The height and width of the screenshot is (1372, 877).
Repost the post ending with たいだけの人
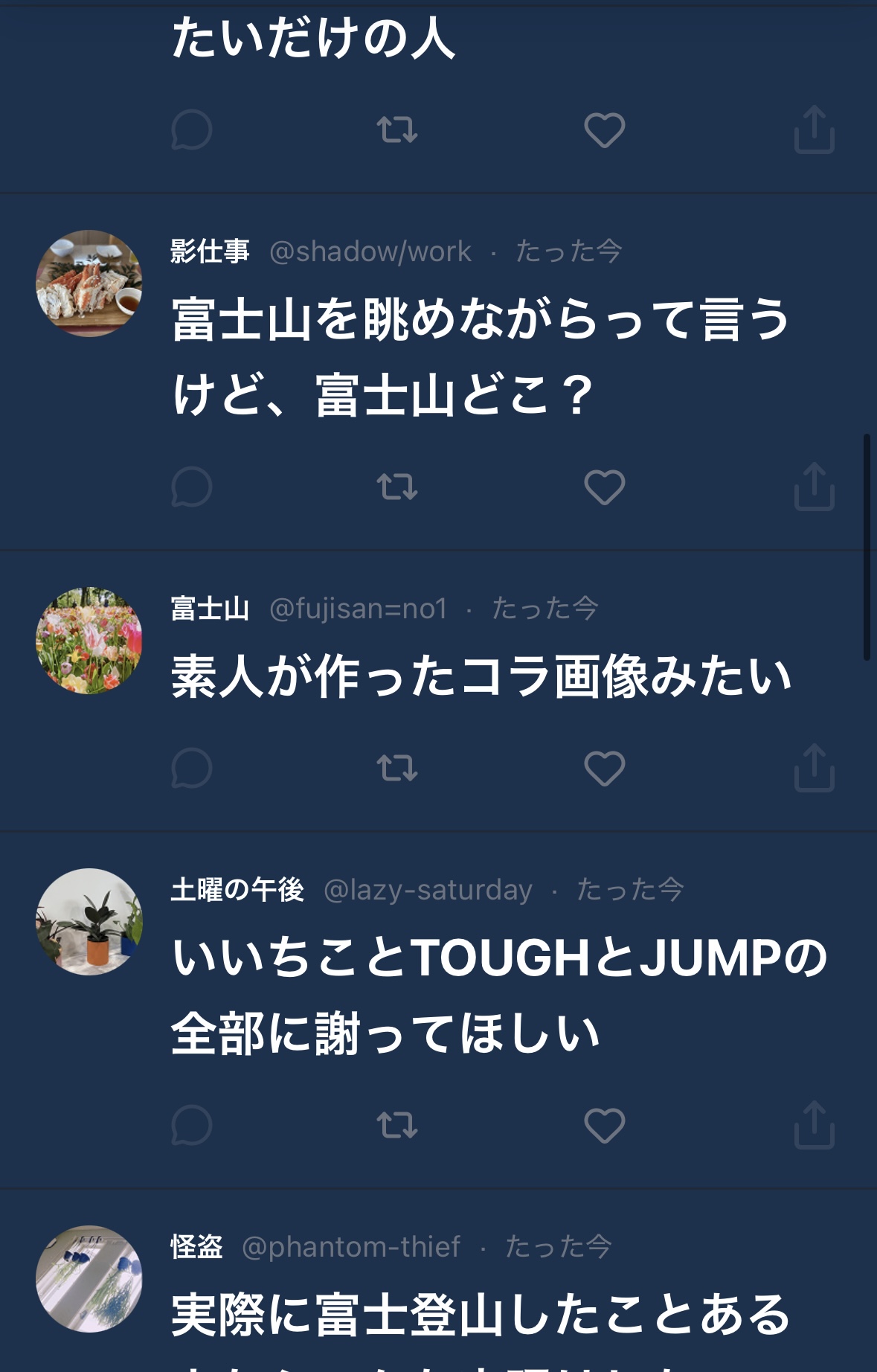[397, 130]
